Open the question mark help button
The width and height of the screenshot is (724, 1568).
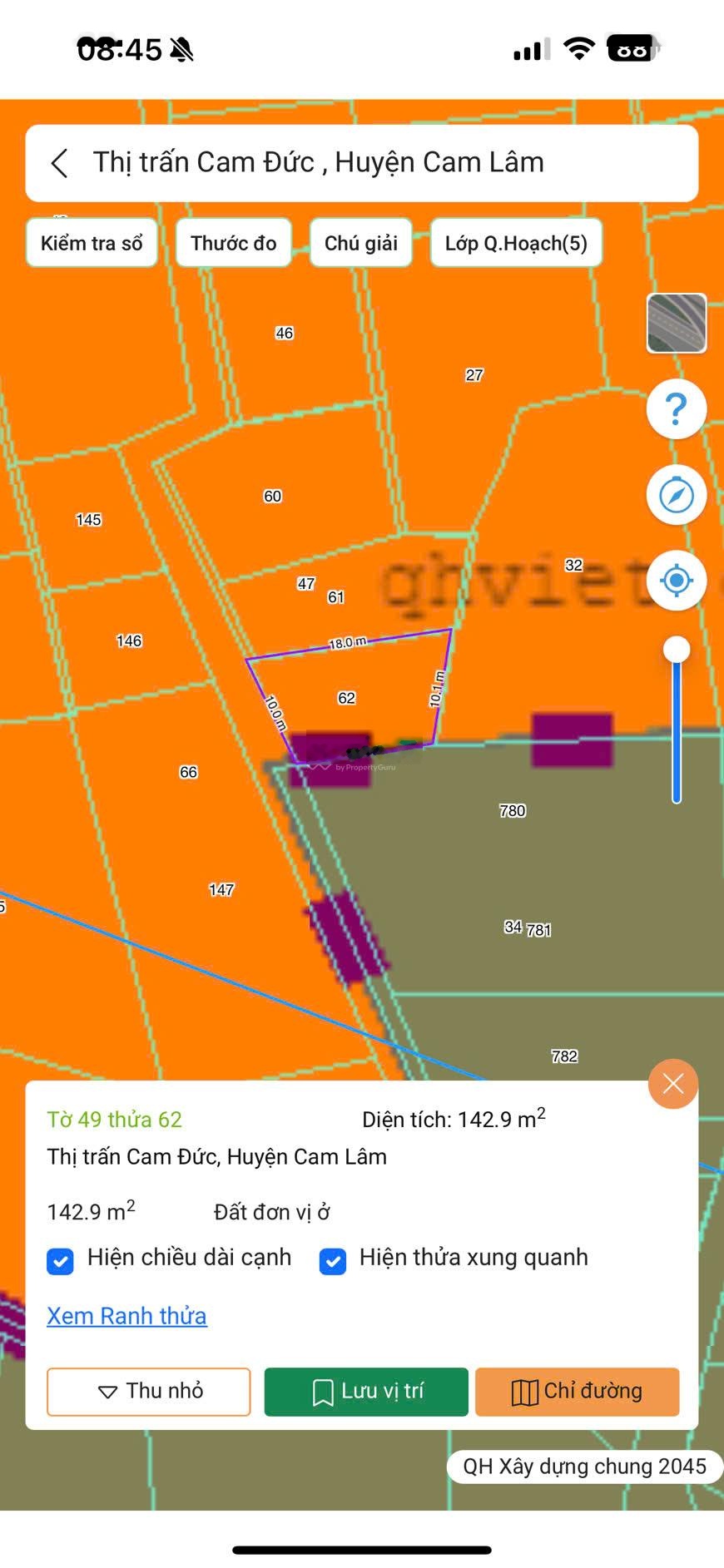pos(677,409)
